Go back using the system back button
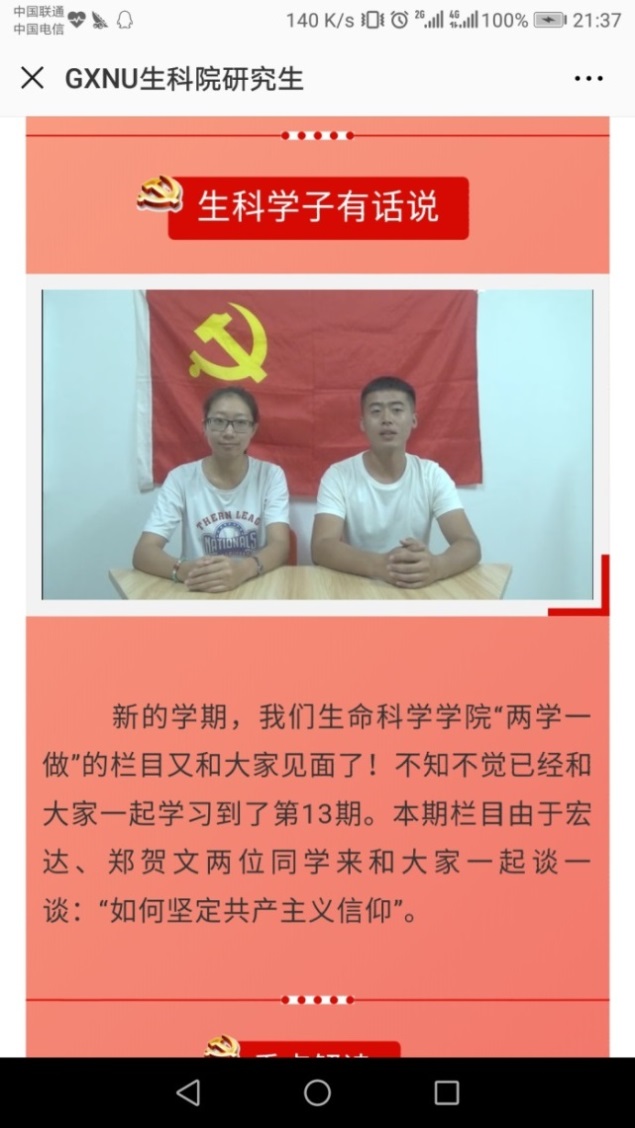 click(188, 1092)
